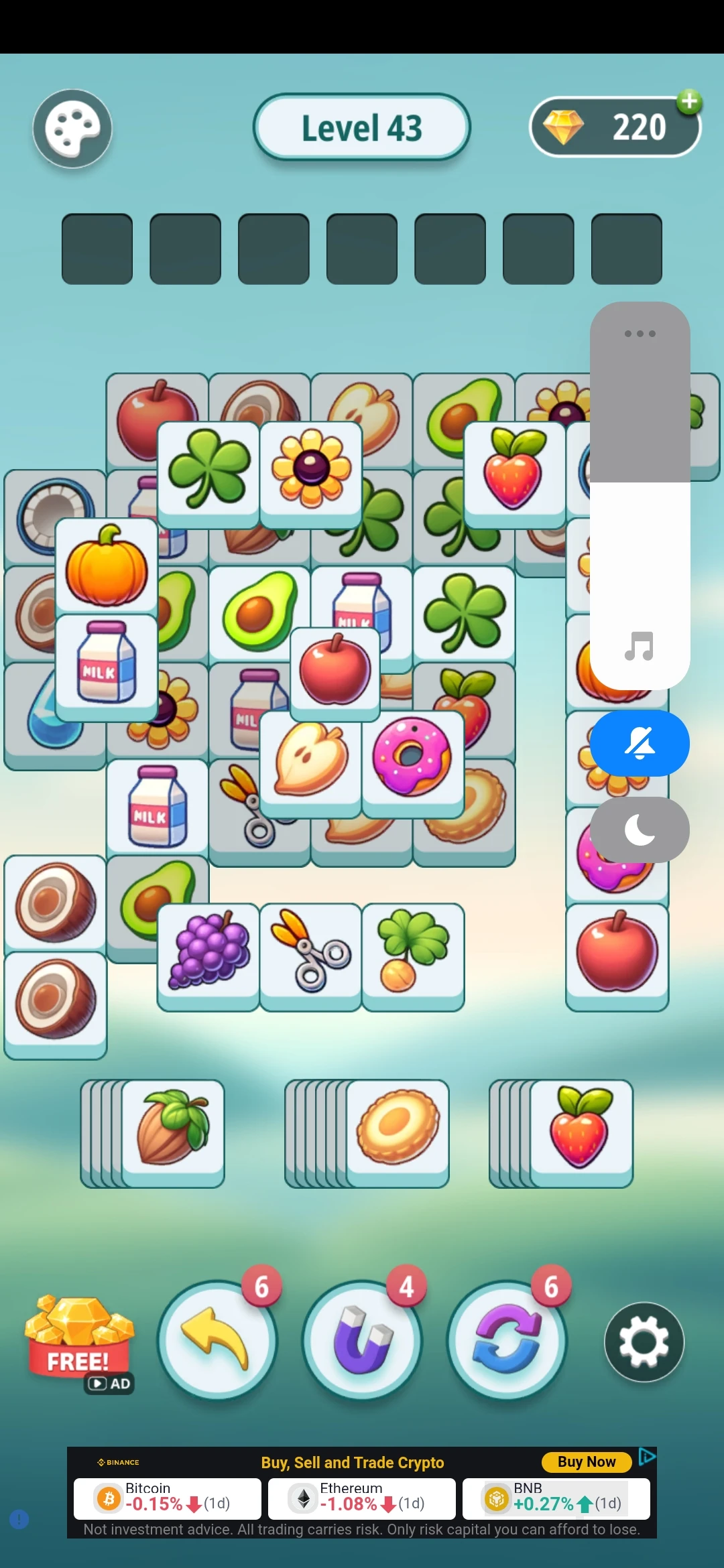Pick the pink donut tile

(x=413, y=757)
